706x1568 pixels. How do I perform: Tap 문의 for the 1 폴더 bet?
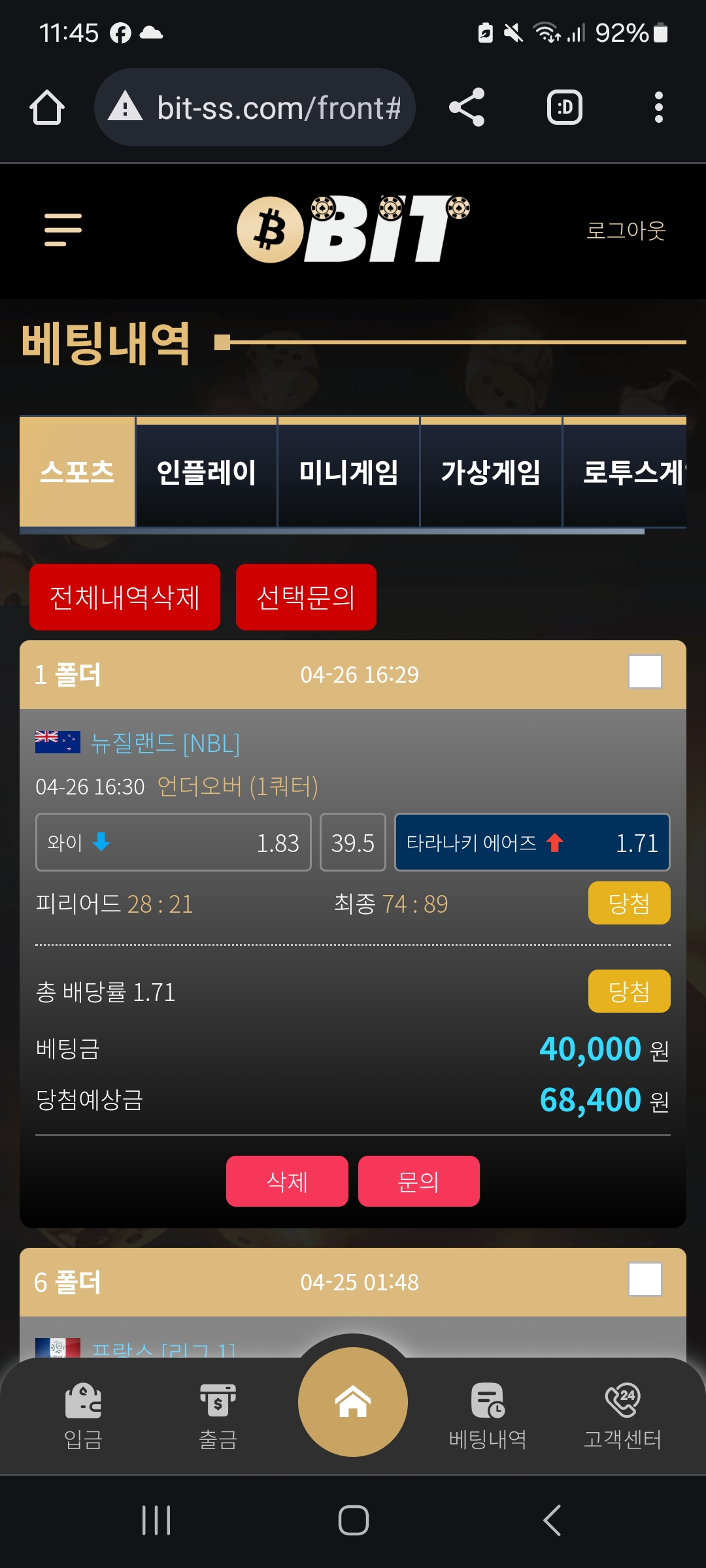(x=418, y=1181)
